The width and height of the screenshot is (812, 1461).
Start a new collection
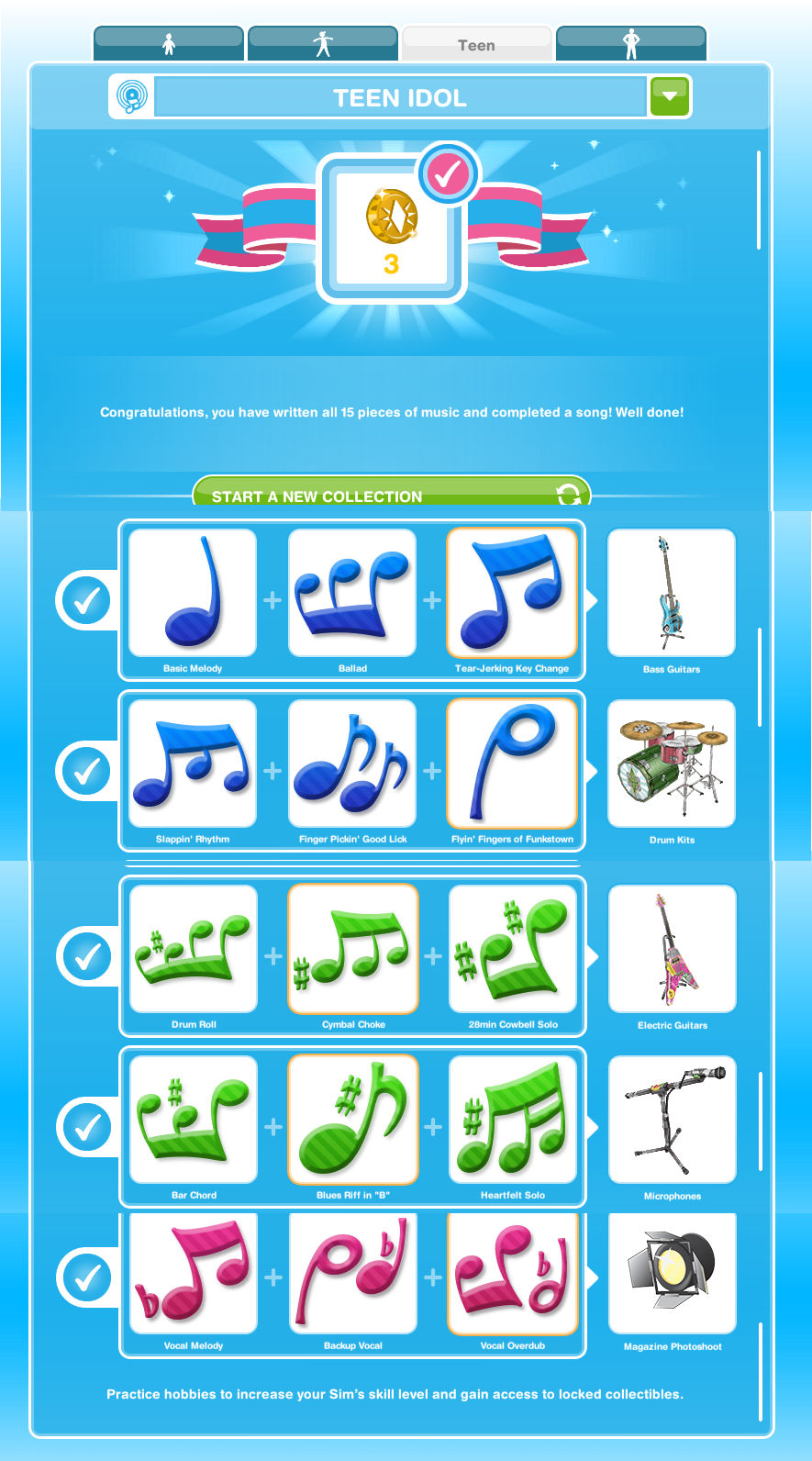coord(391,494)
